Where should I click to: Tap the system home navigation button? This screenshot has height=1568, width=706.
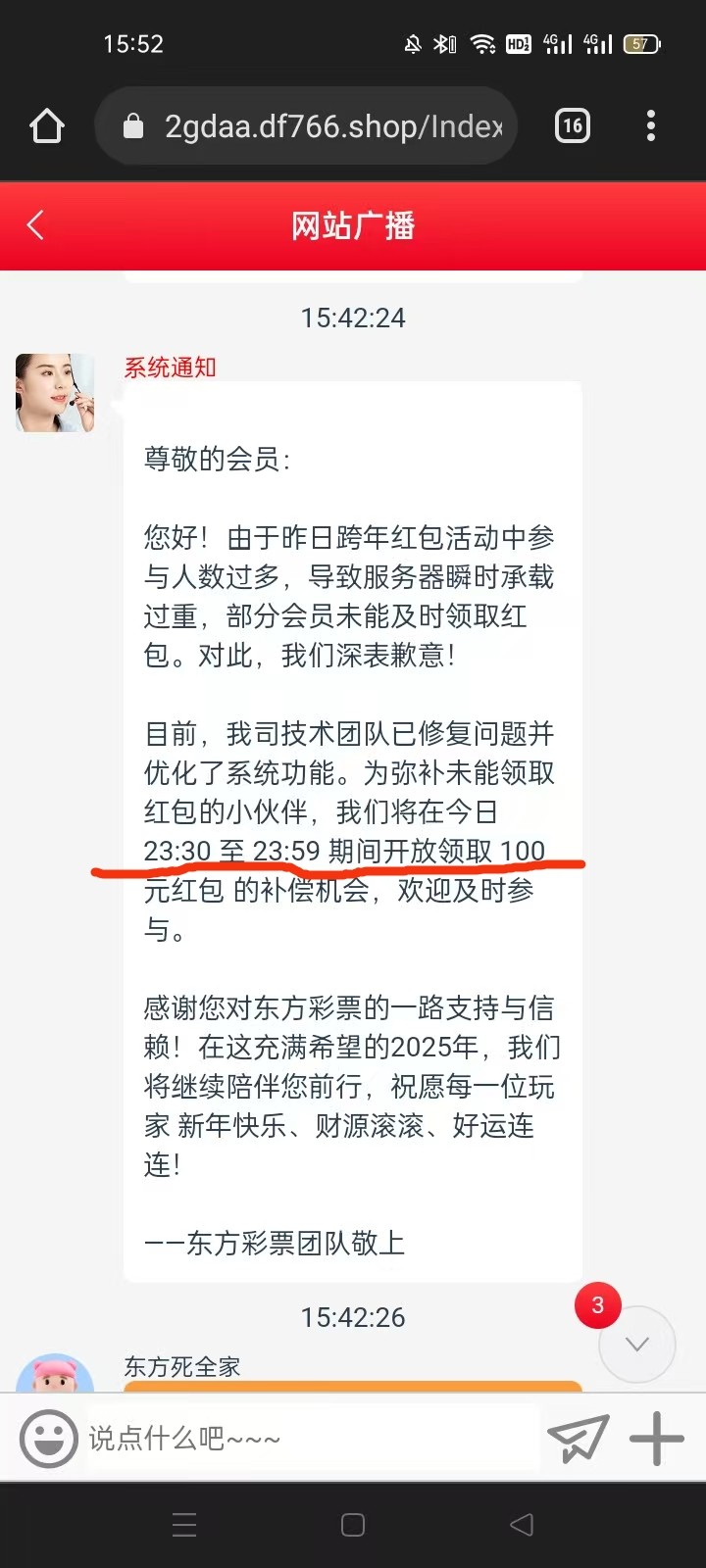pyautogui.click(x=353, y=1525)
